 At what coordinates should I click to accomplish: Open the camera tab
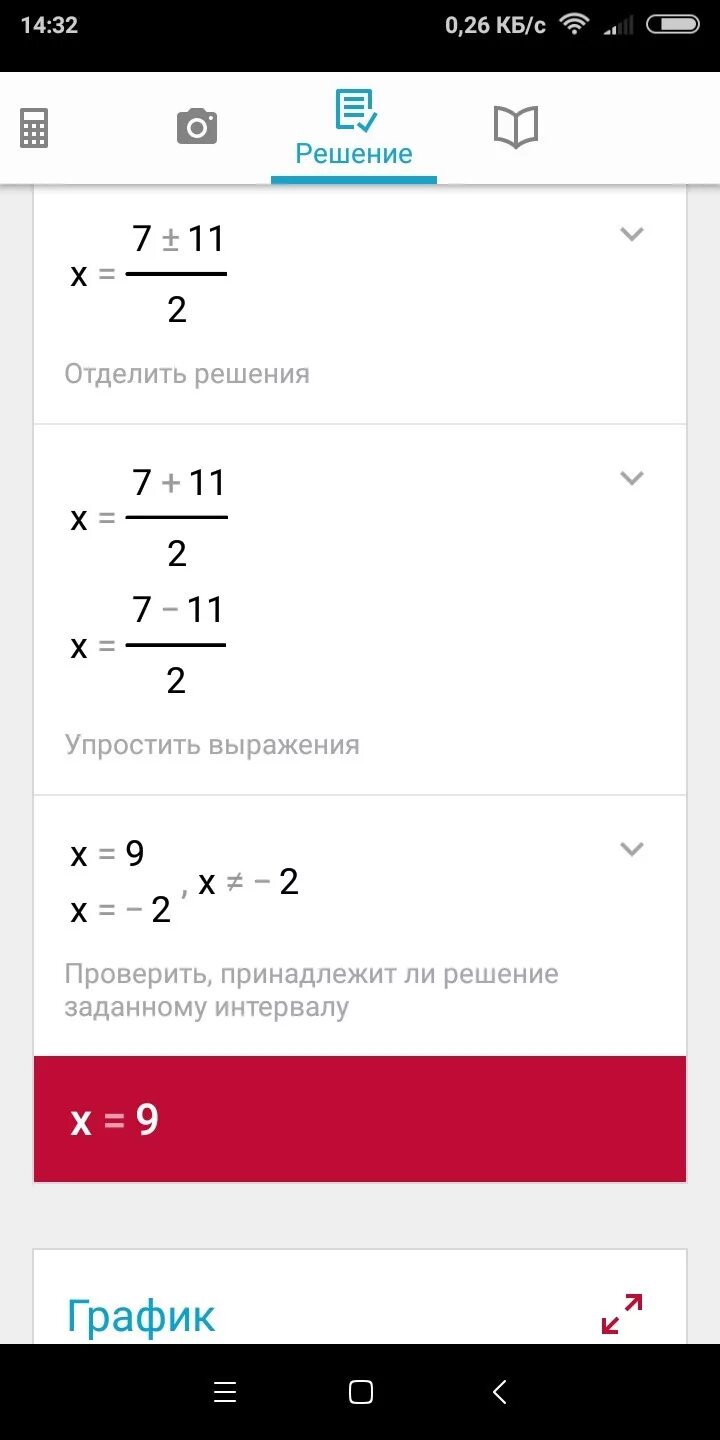point(197,128)
